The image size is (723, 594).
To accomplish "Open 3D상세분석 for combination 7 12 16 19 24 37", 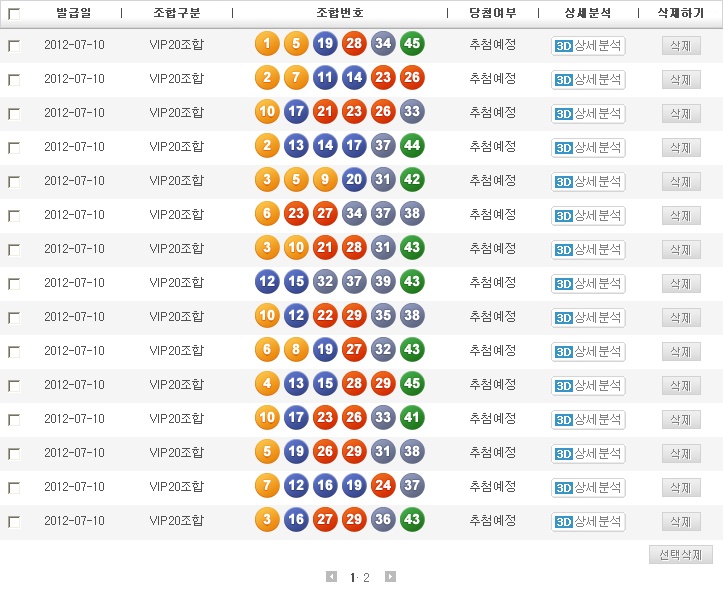I will 588,488.
